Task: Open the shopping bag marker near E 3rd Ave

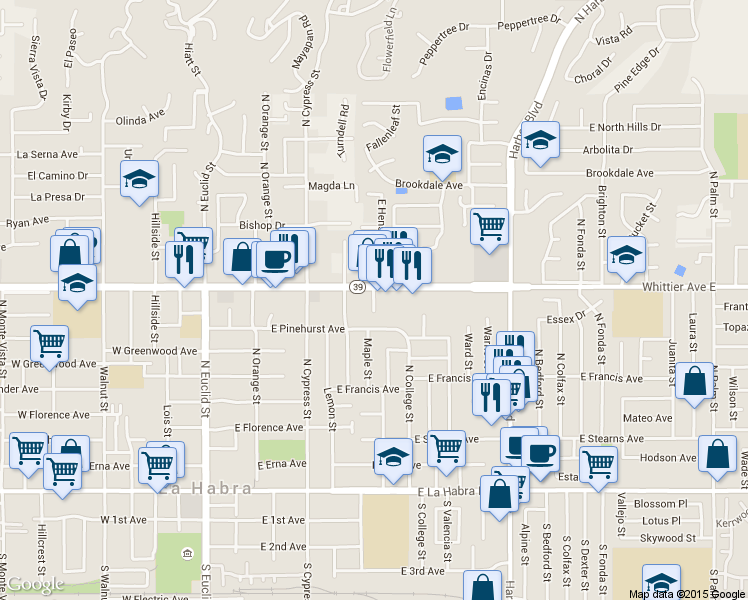Action: [482, 587]
